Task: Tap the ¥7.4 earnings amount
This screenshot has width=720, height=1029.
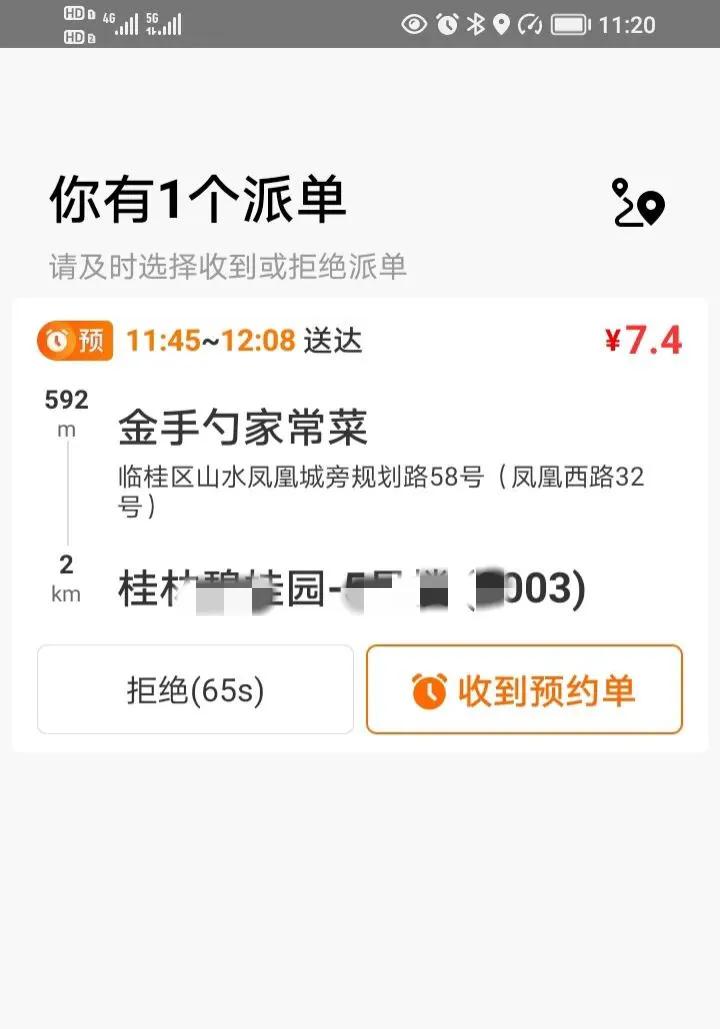Action: coord(643,341)
